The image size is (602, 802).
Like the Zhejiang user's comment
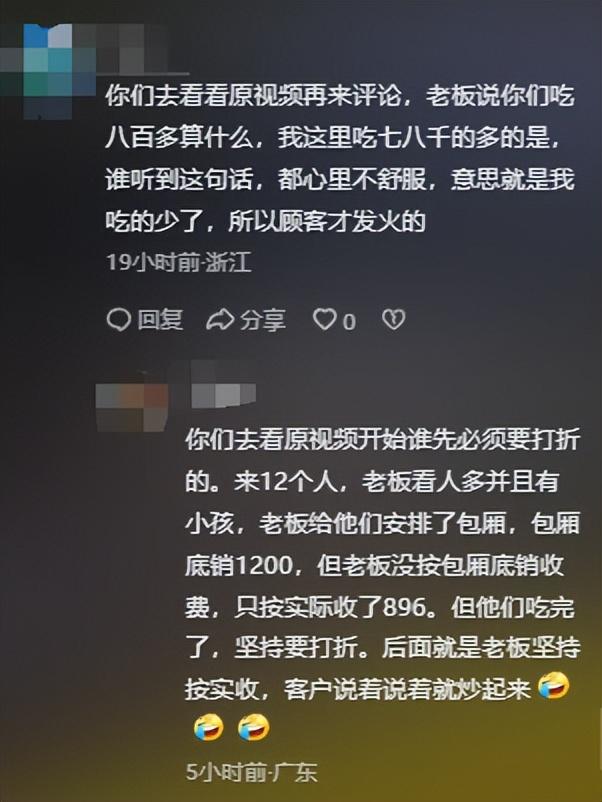click(325, 320)
